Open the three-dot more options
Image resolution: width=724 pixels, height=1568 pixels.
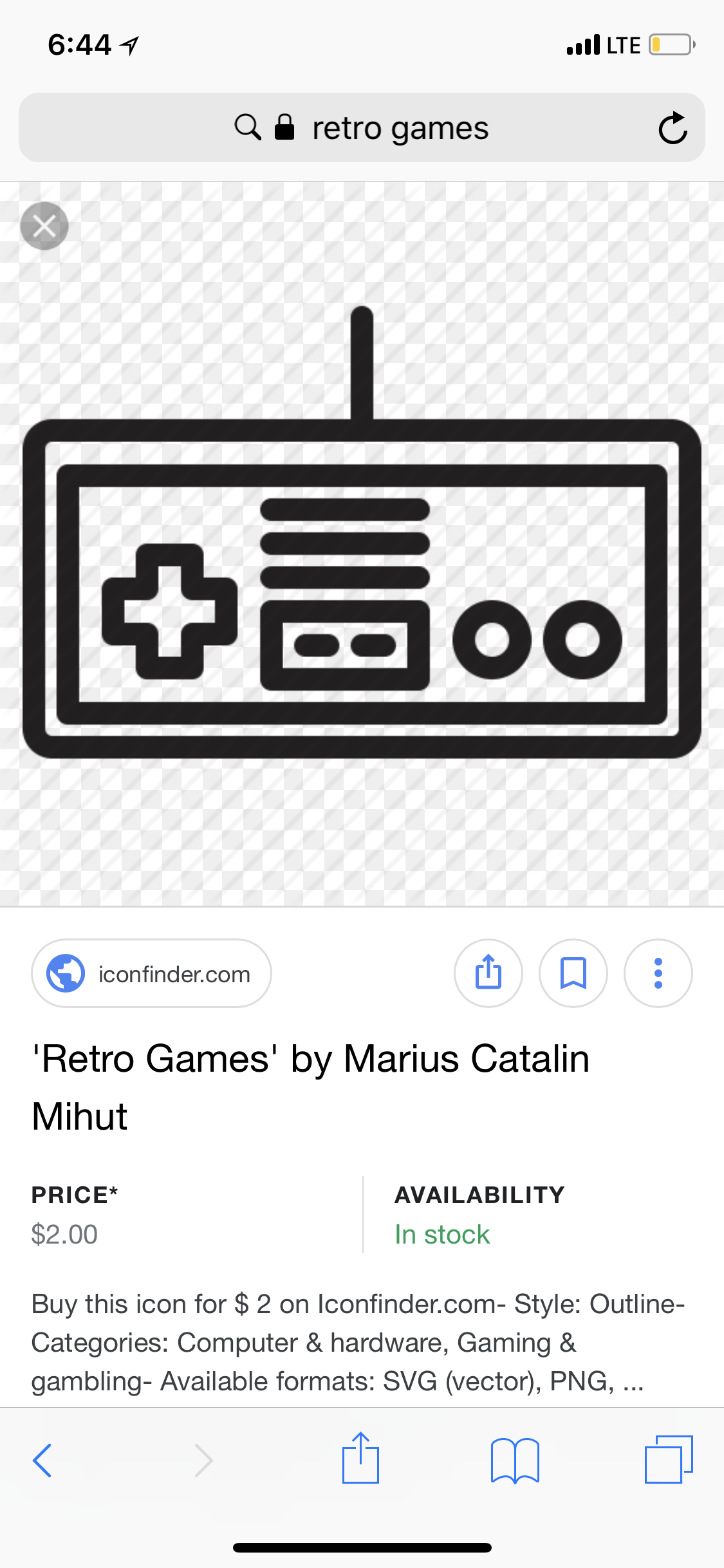click(658, 973)
